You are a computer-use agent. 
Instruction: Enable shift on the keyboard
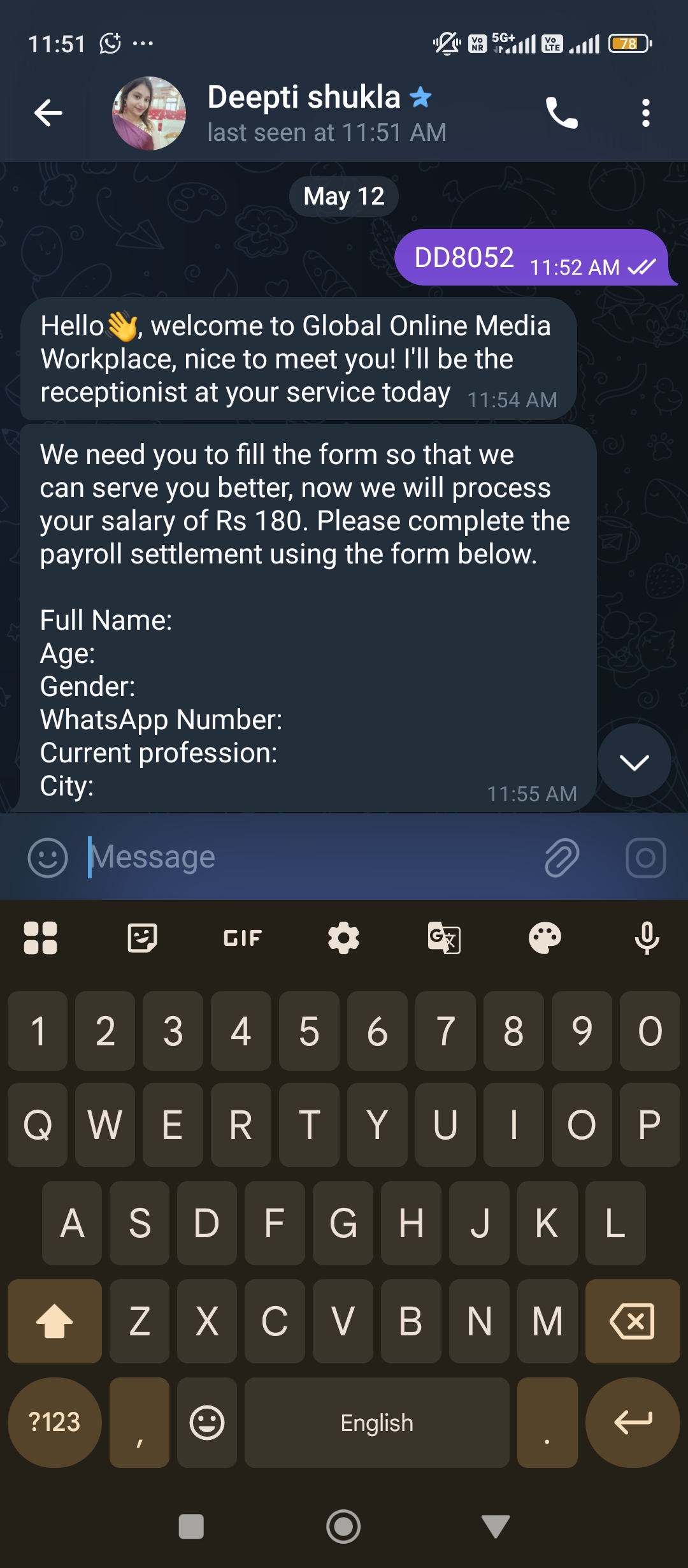pyautogui.click(x=55, y=1321)
